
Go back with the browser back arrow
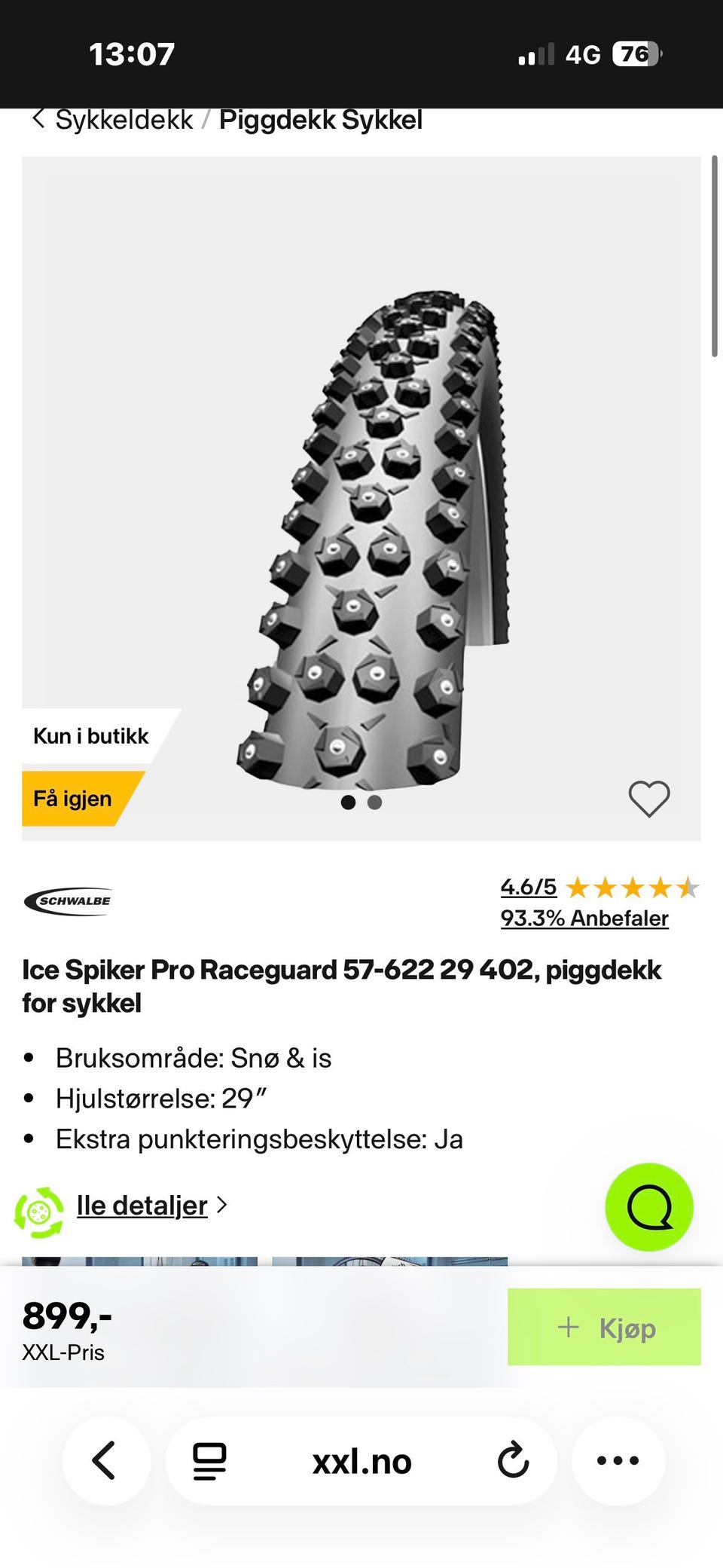[x=105, y=1461]
